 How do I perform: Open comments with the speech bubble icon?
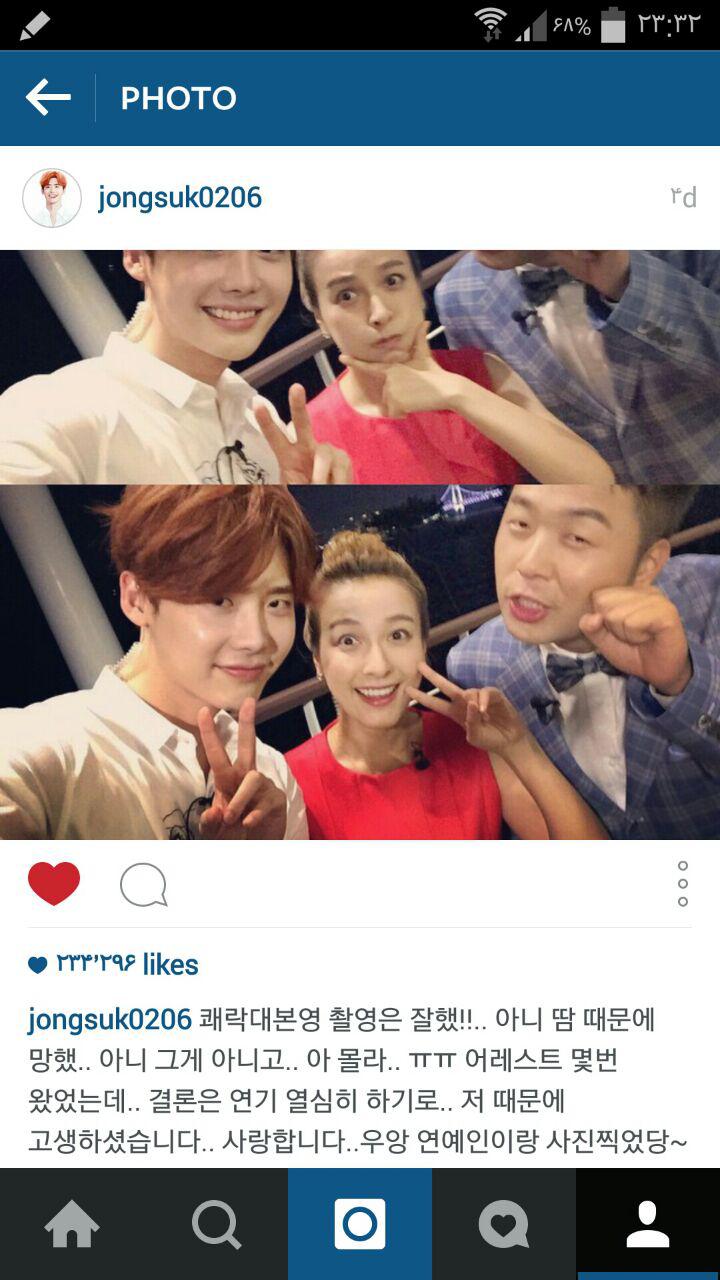pyautogui.click(x=143, y=885)
